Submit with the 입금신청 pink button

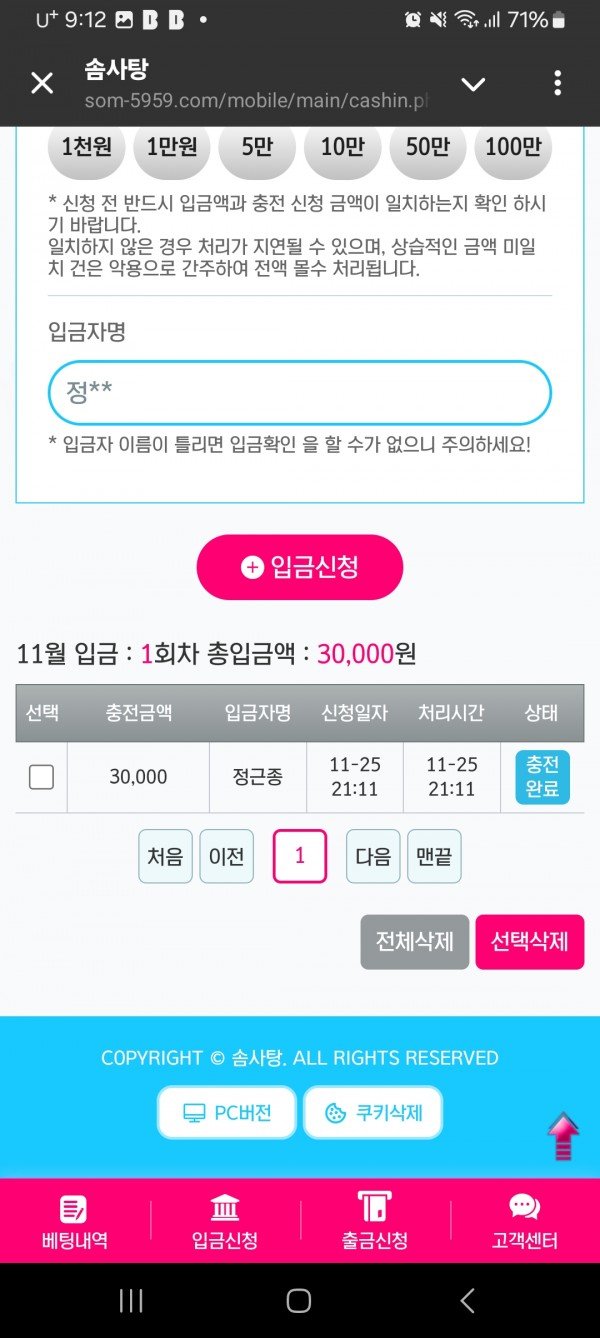pos(299,567)
